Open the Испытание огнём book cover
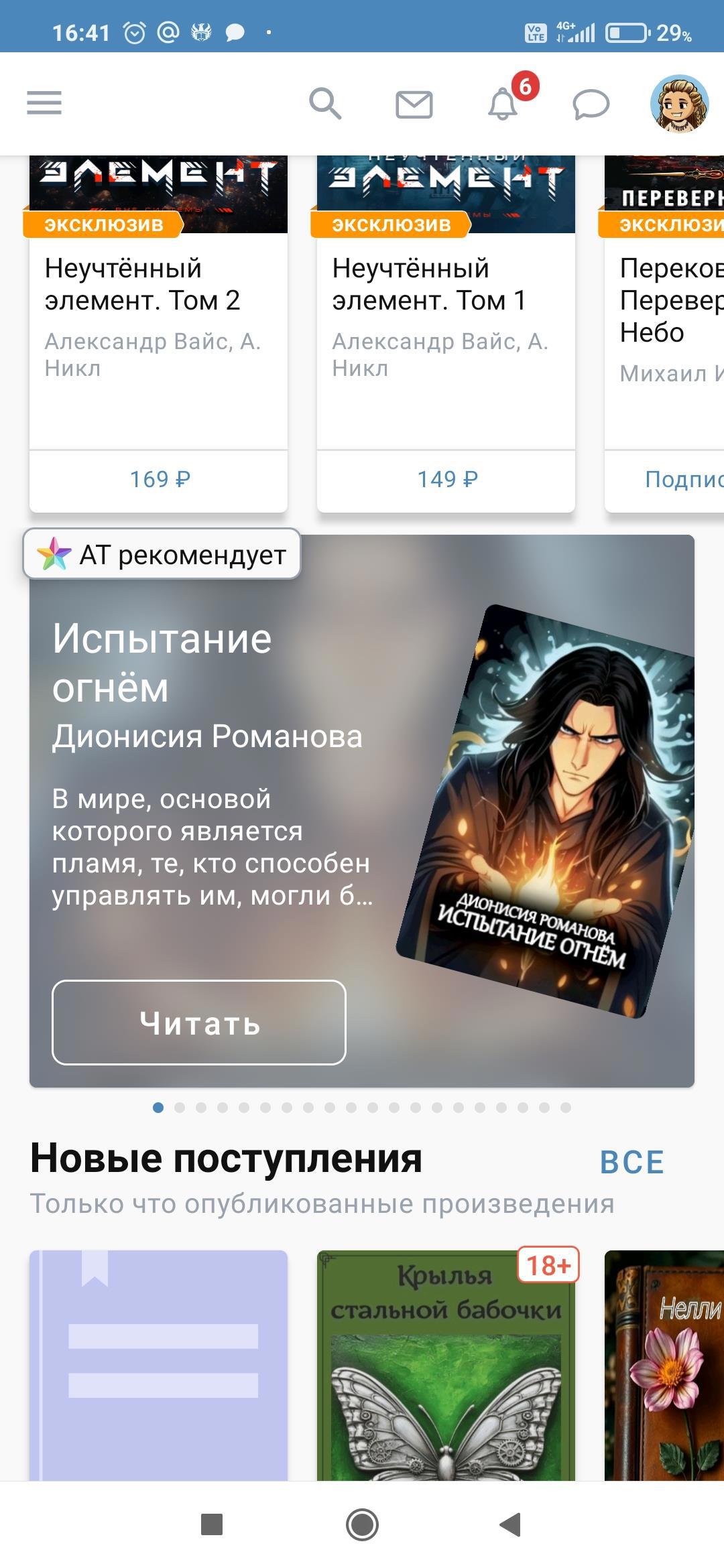 (544, 811)
